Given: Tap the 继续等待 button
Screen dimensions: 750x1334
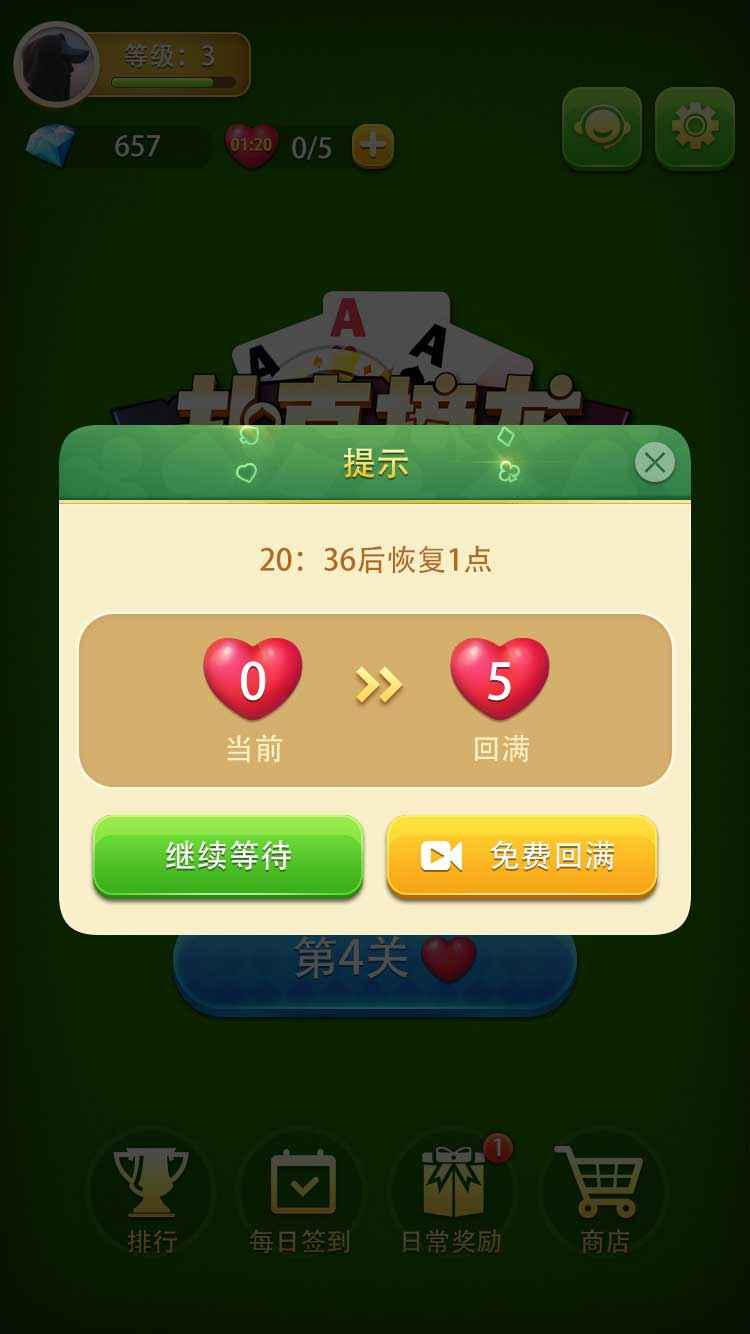Looking at the screenshot, I should click(228, 856).
